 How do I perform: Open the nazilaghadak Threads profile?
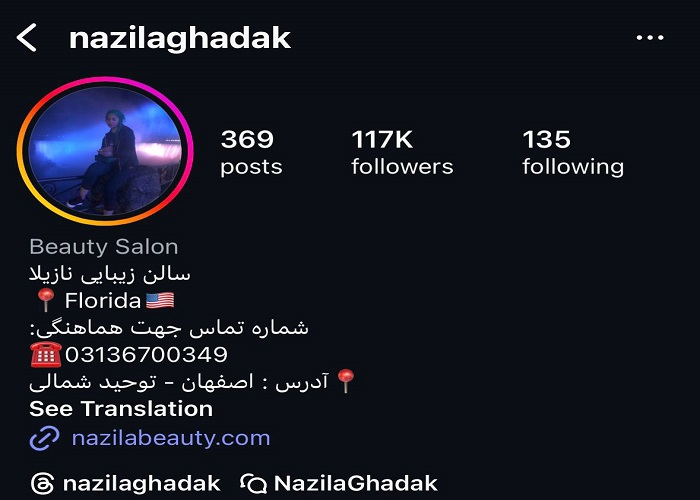126,484
